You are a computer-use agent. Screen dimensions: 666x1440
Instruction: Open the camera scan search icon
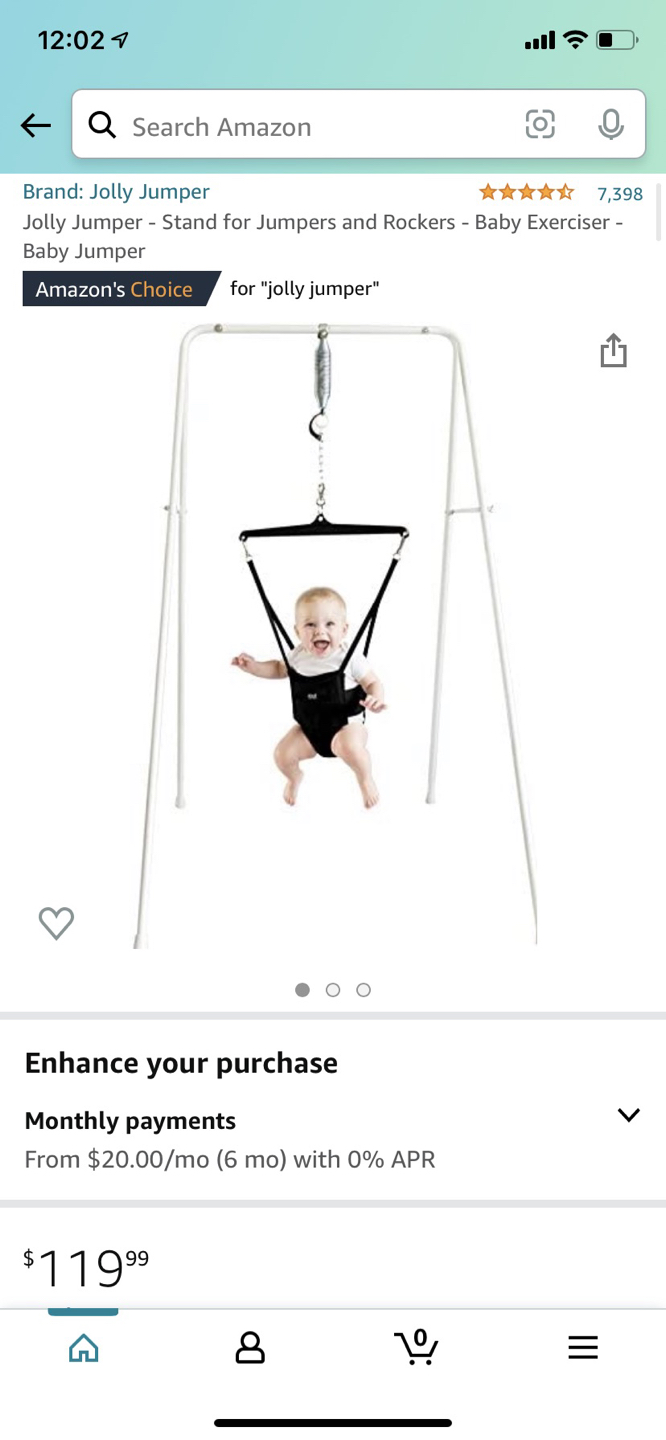click(x=540, y=124)
